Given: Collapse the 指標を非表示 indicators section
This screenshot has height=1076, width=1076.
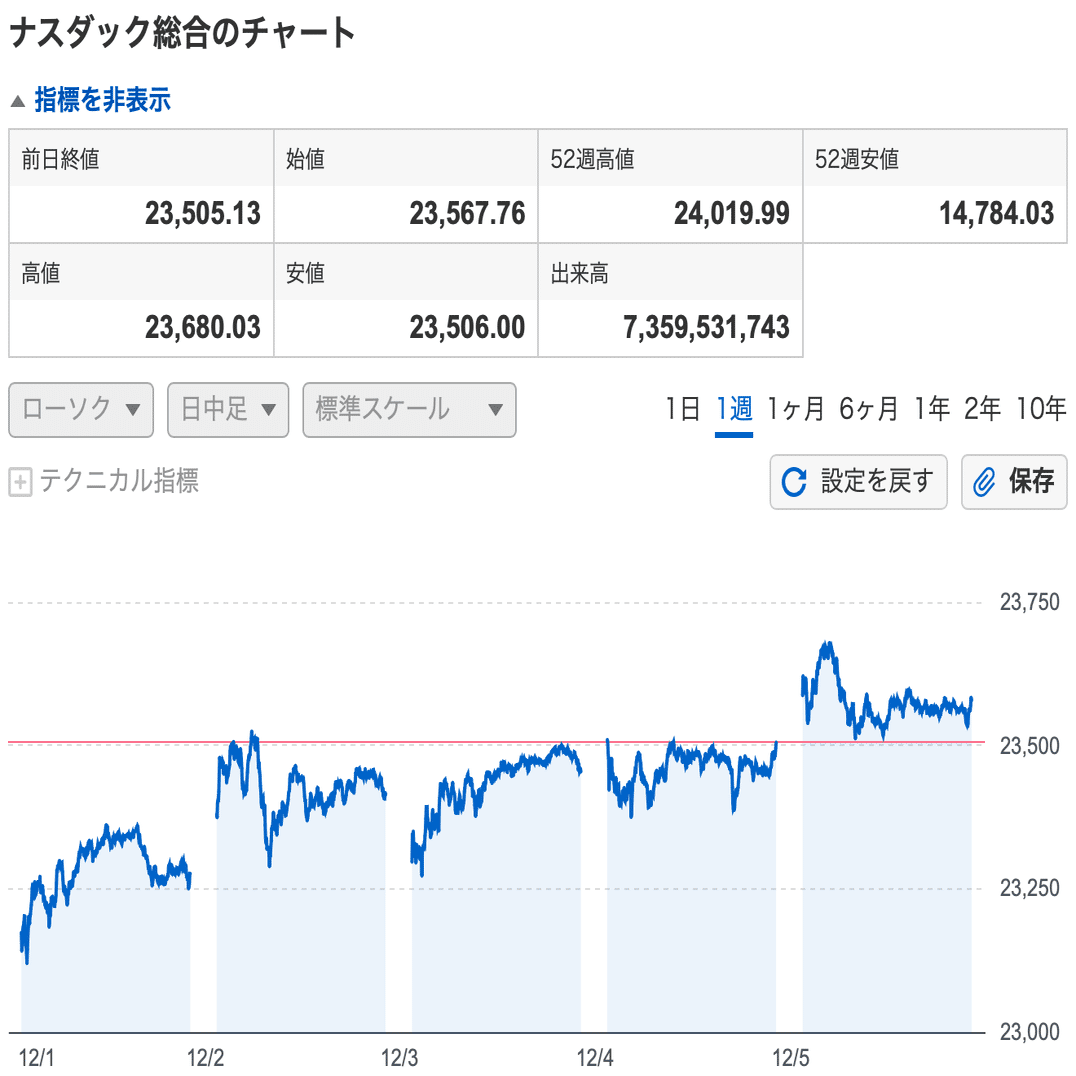Looking at the screenshot, I should [x=92, y=100].
